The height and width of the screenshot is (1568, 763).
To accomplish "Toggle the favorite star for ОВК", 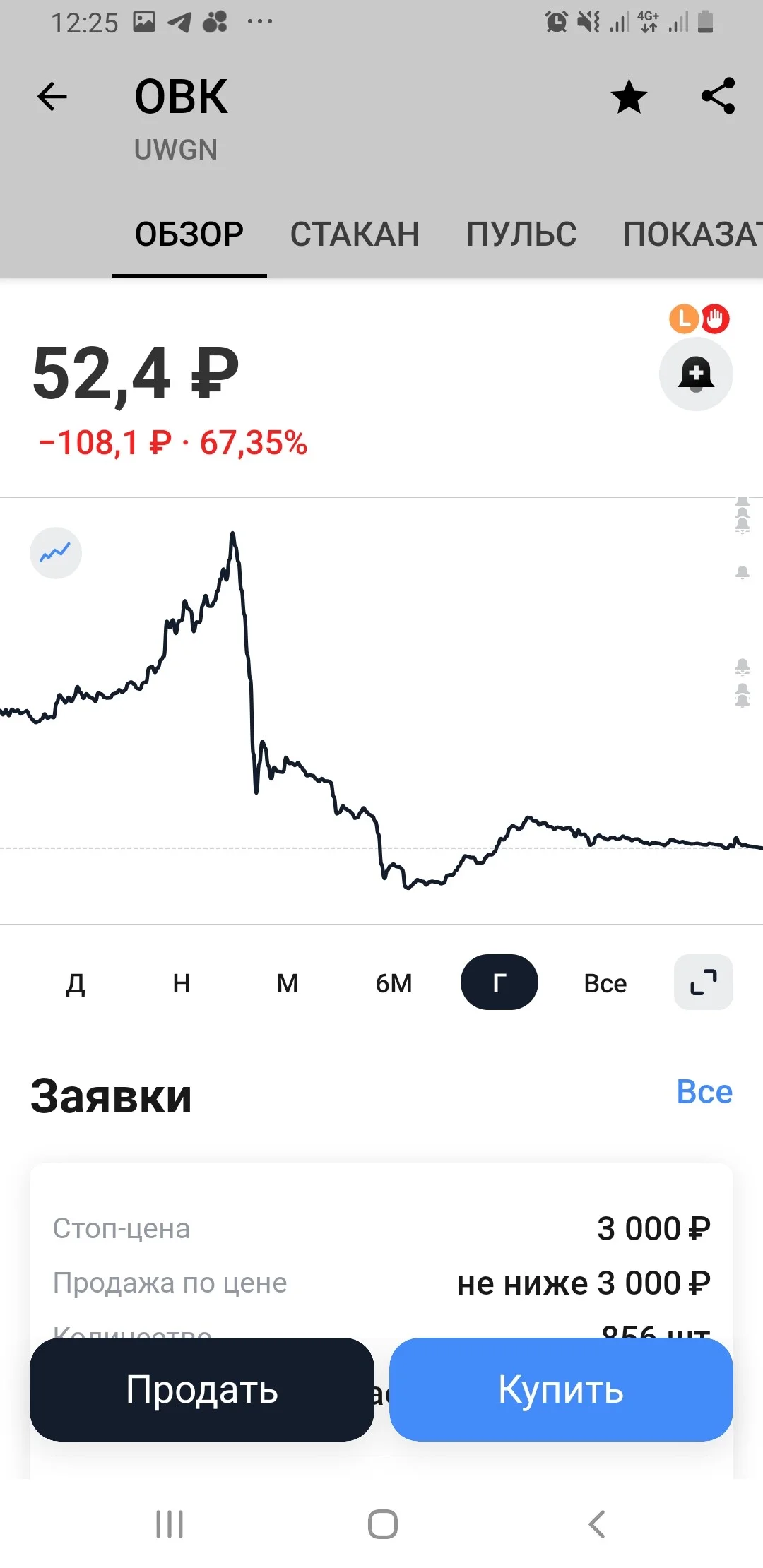I will click(x=629, y=97).
